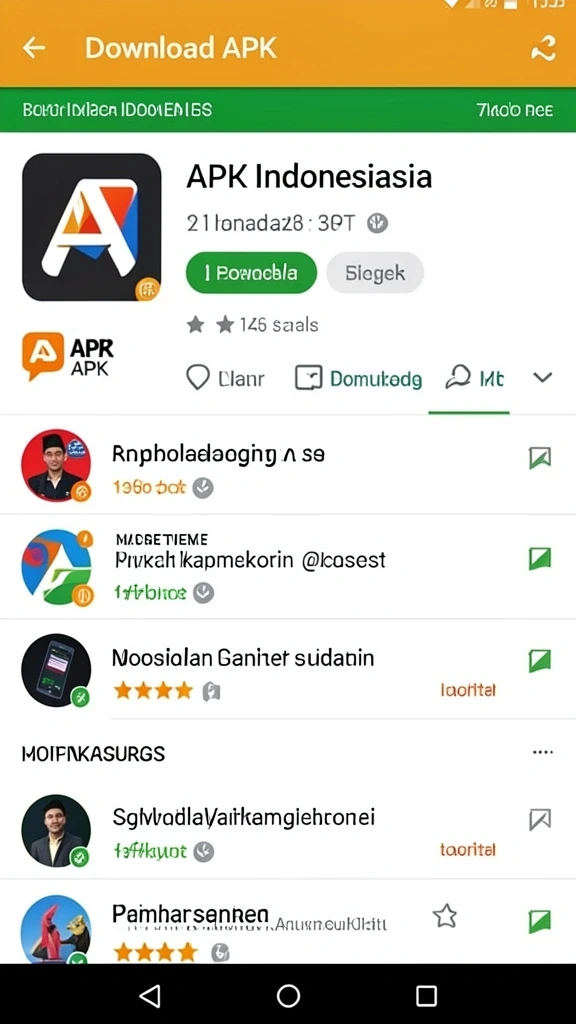This screenshot has width=576, height=1024.
Task: Tap the flag icon on Pivkah kapmekorin row
Action: tap(540, 559)
